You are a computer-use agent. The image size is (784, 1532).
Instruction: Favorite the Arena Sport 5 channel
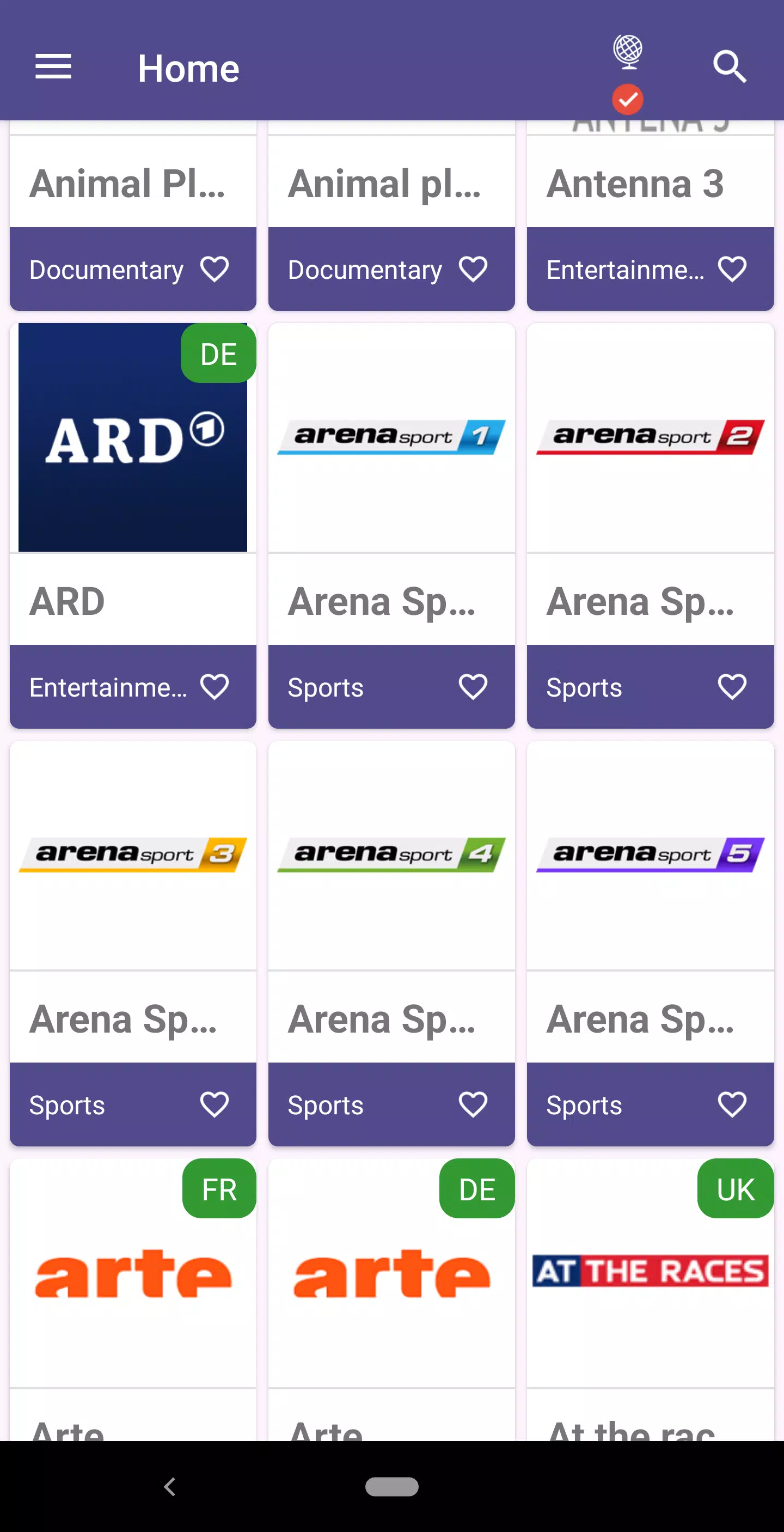[x=732, y=1104]
